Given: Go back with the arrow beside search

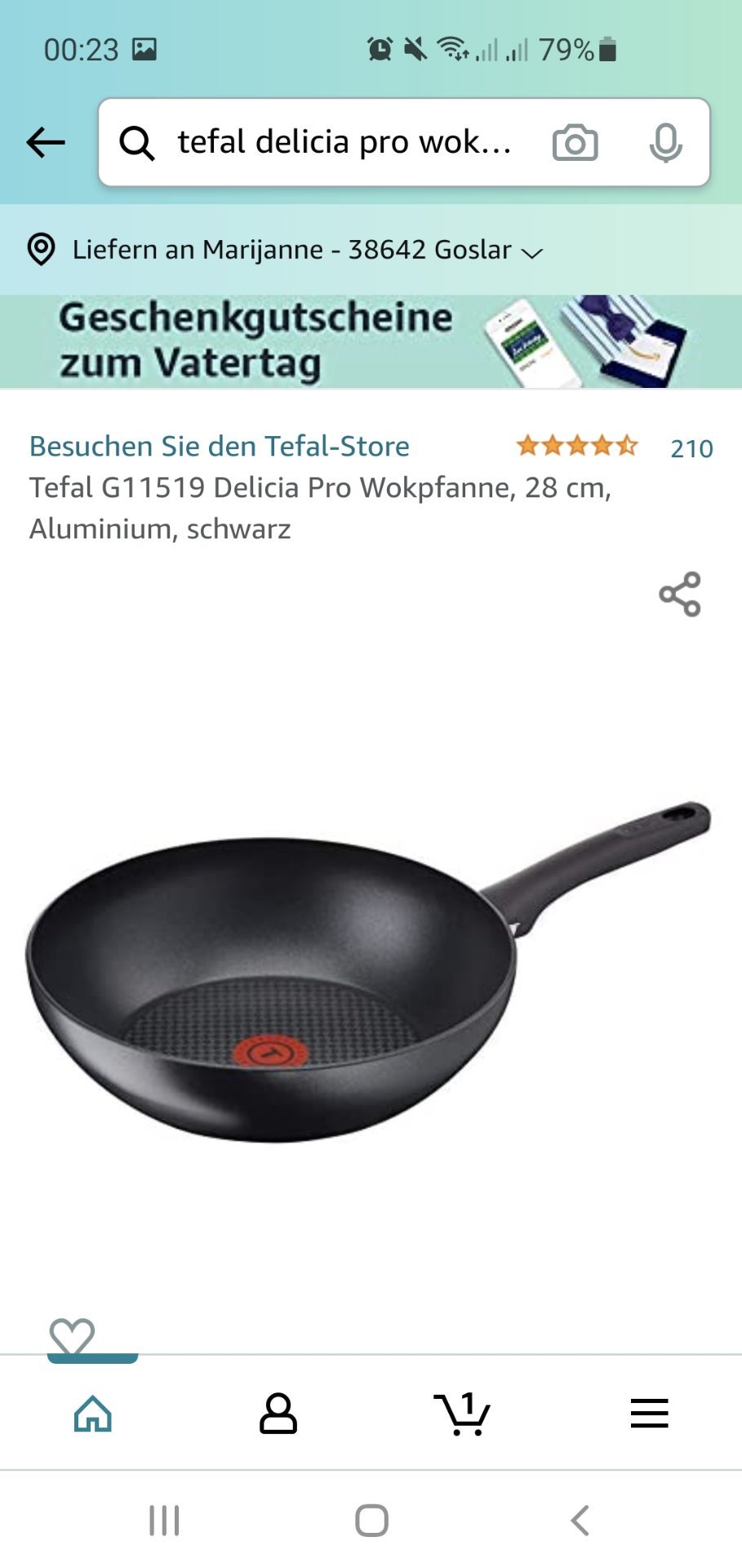Looking at the screenshot, I should point(46,143).
